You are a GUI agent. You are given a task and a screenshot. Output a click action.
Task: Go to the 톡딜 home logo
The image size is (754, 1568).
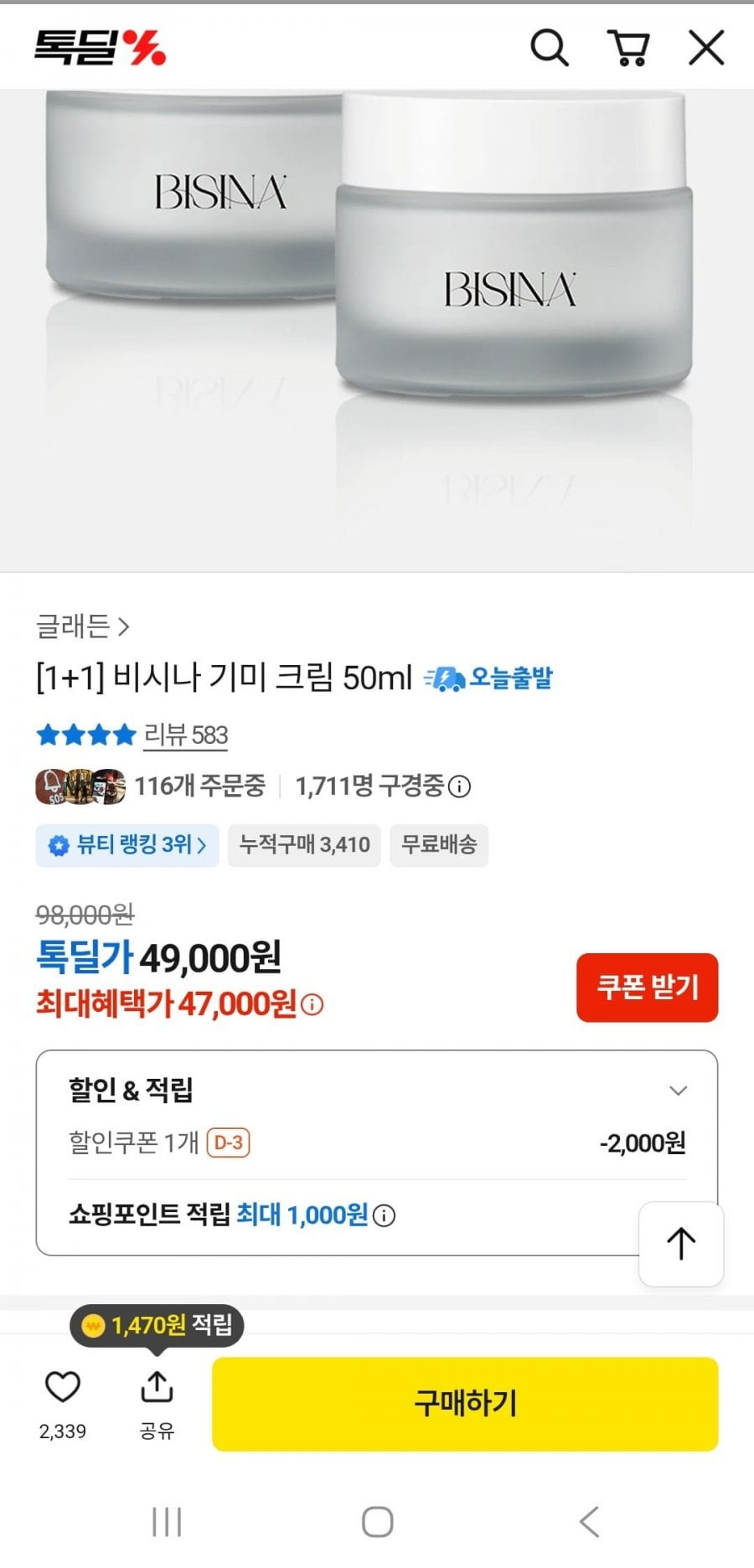[x=100, y=48]
